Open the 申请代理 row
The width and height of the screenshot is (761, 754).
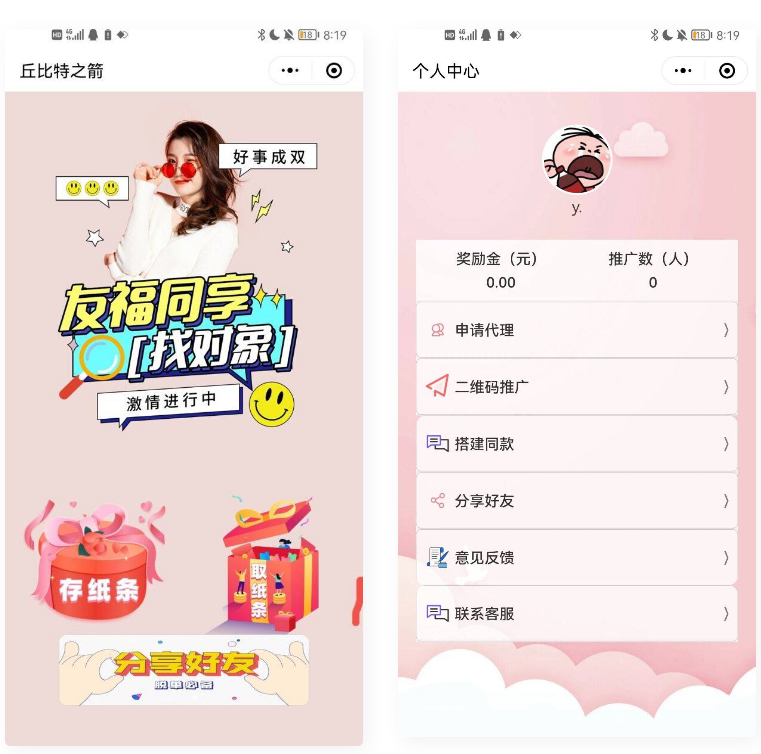point(576,330)
